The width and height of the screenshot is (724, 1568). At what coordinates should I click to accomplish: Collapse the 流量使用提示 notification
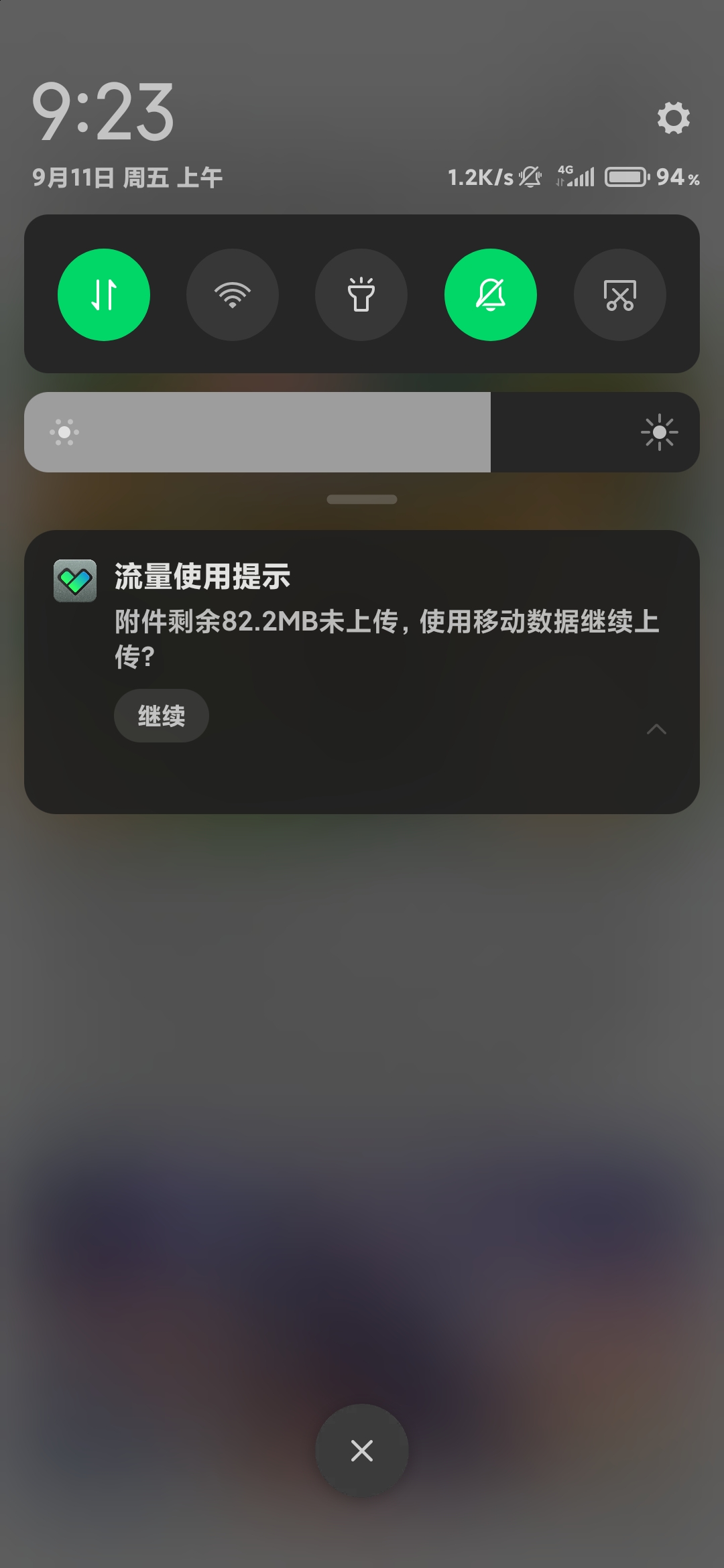[x=656, y=729]
